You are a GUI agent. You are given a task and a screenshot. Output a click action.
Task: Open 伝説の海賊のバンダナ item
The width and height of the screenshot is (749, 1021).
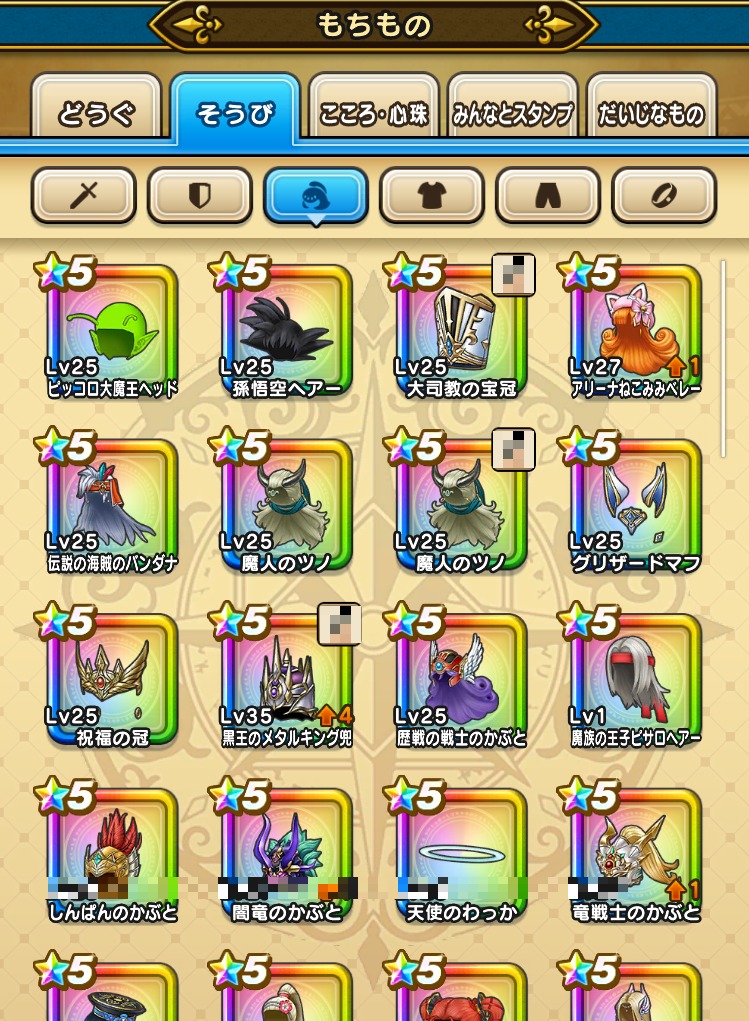(112, 507)
